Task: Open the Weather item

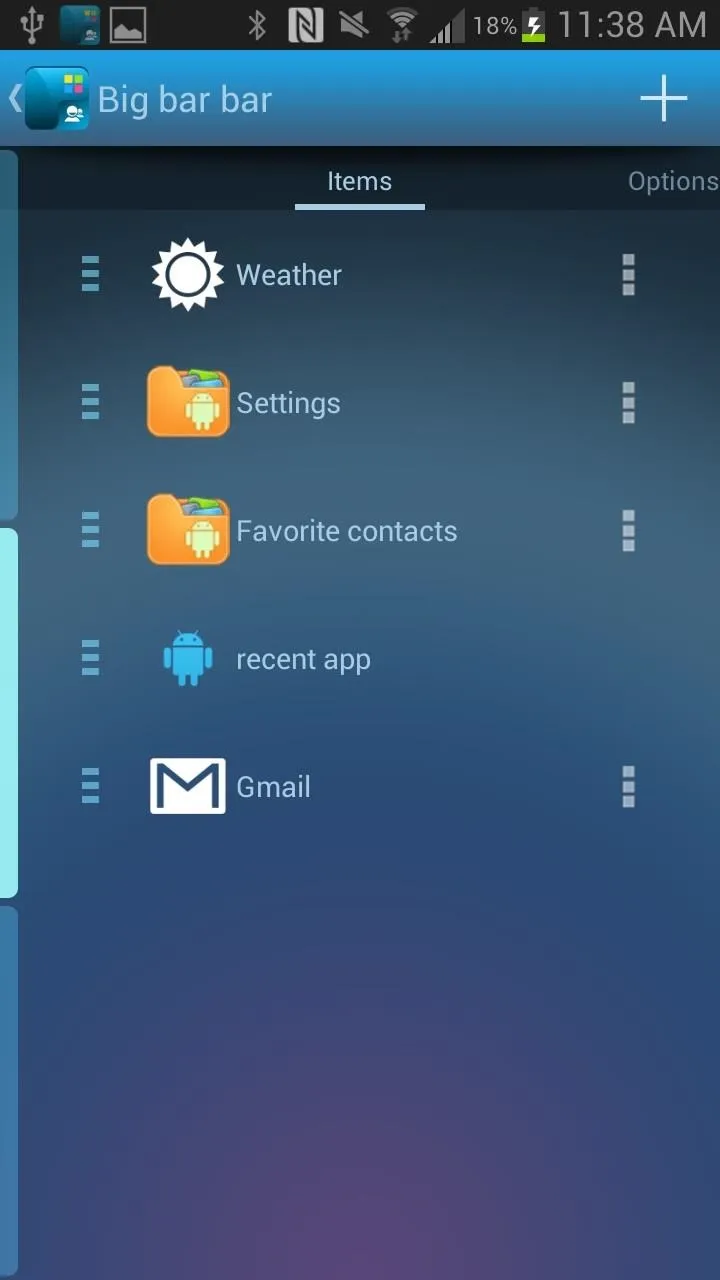Action: tap(360, 275)
